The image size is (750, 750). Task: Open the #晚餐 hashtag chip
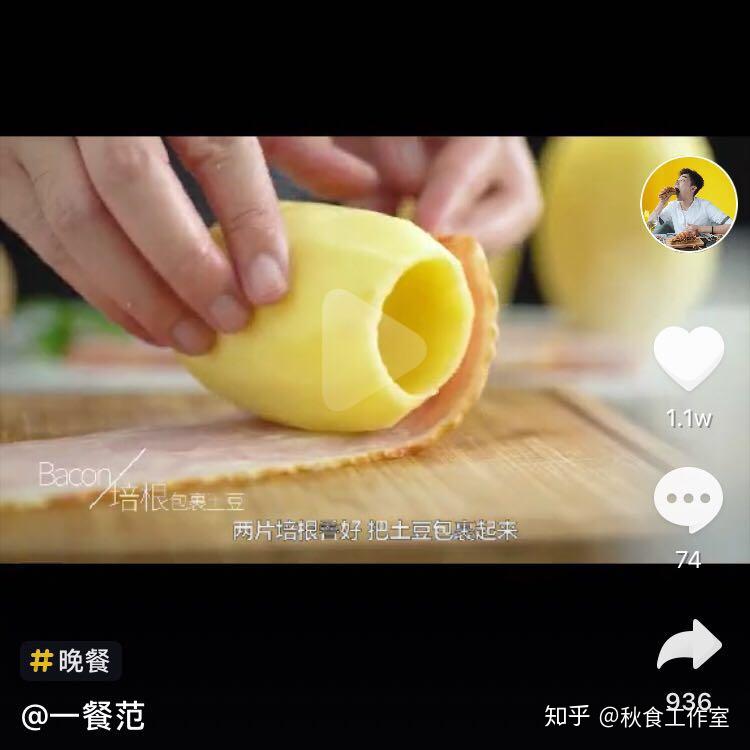tap(71, 661)
